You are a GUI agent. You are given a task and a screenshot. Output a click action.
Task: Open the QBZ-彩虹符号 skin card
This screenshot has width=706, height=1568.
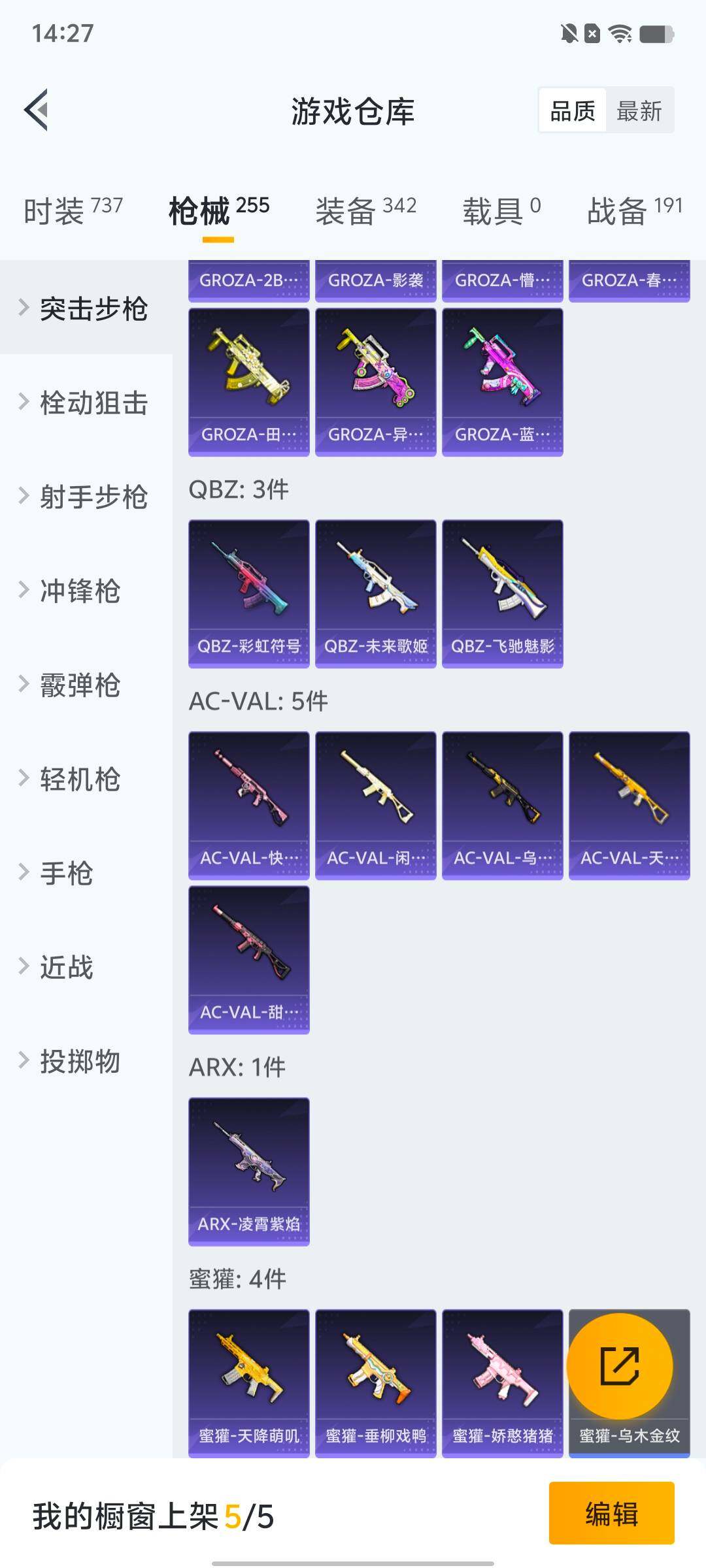tap(248, 591)
